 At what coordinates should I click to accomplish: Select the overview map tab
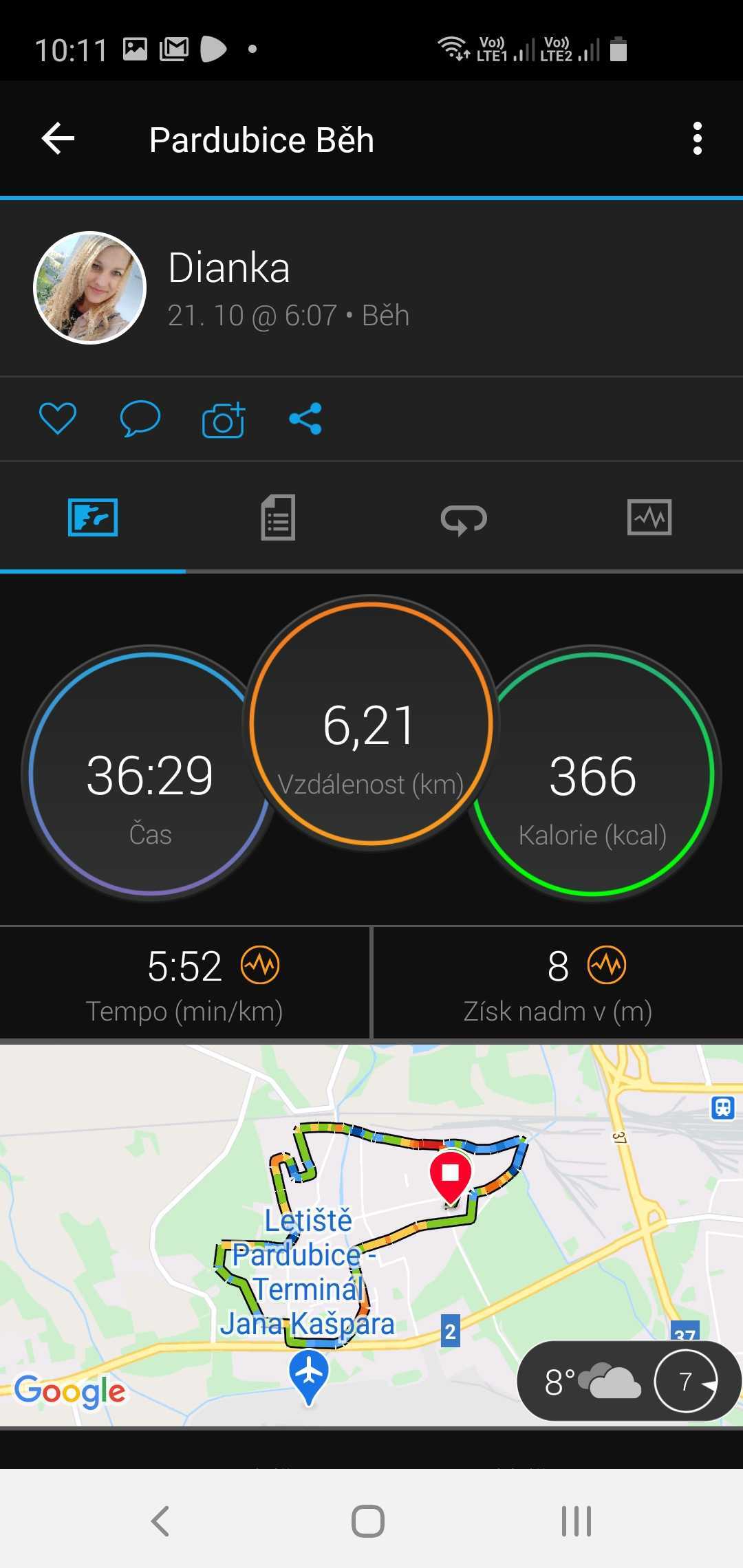(x=93, y=517)
